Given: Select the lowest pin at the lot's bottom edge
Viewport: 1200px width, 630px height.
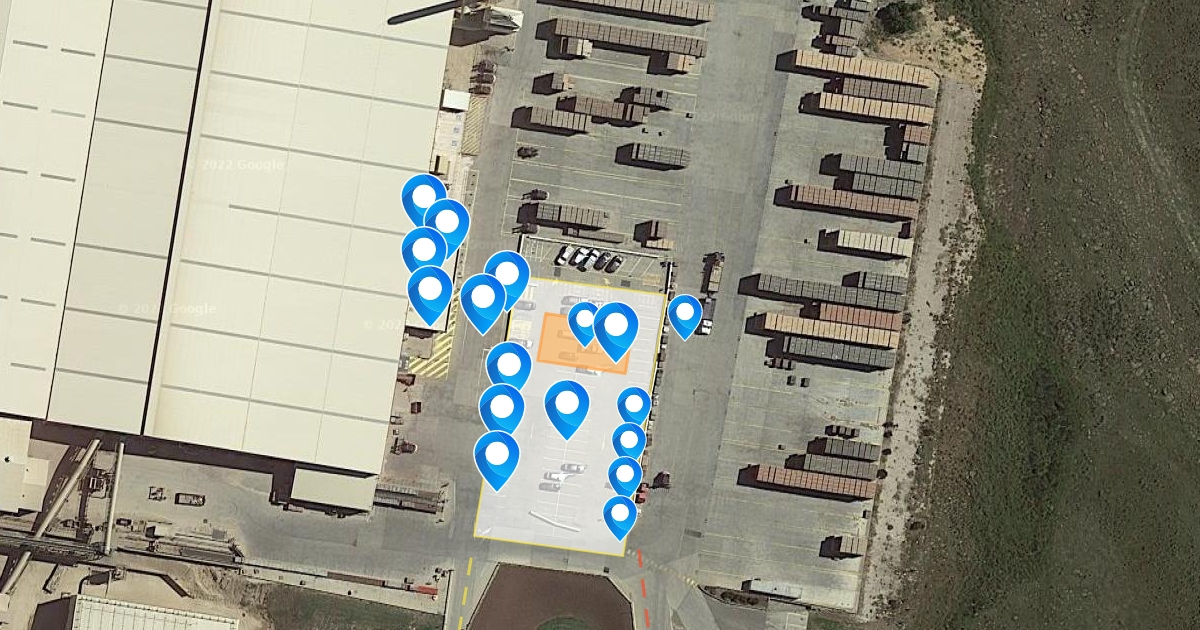Looking at the screenshot, I should tap(620, 514).
